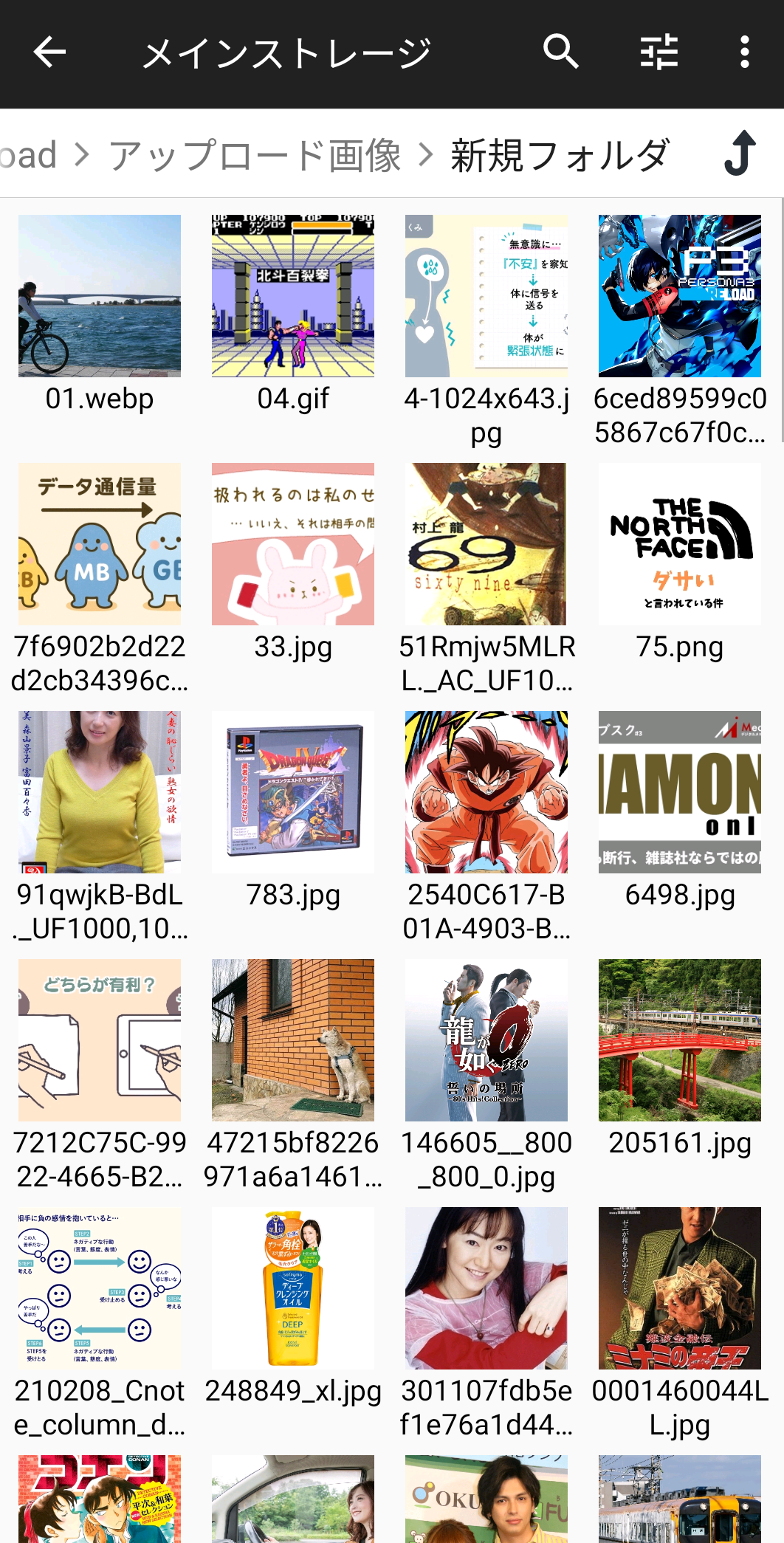Go back using the top arrow
Screen dimensions: 784x1543
[x=50, y=52]
